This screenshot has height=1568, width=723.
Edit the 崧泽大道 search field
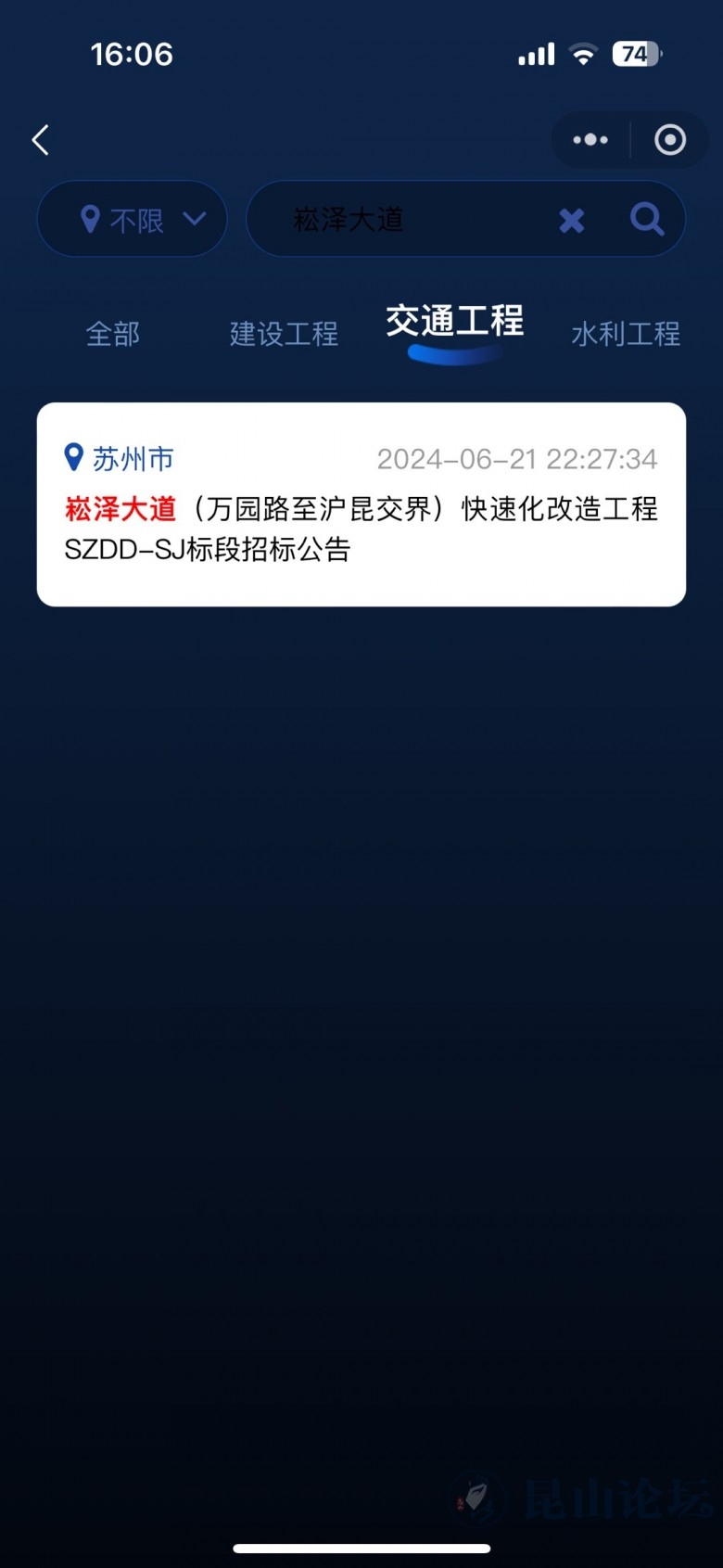(x=408, y=220)
